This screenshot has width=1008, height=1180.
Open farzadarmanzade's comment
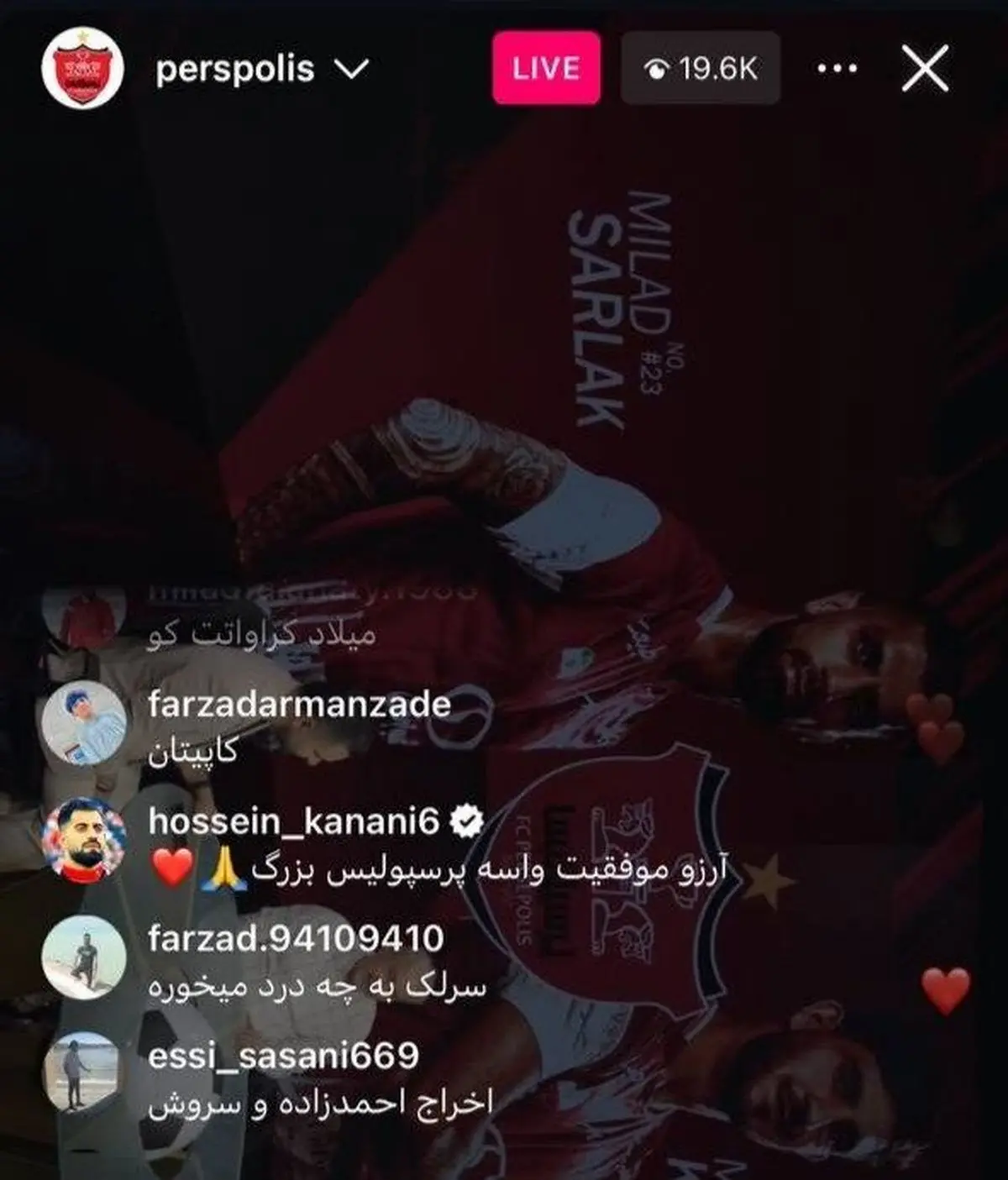tap(298, 727)
